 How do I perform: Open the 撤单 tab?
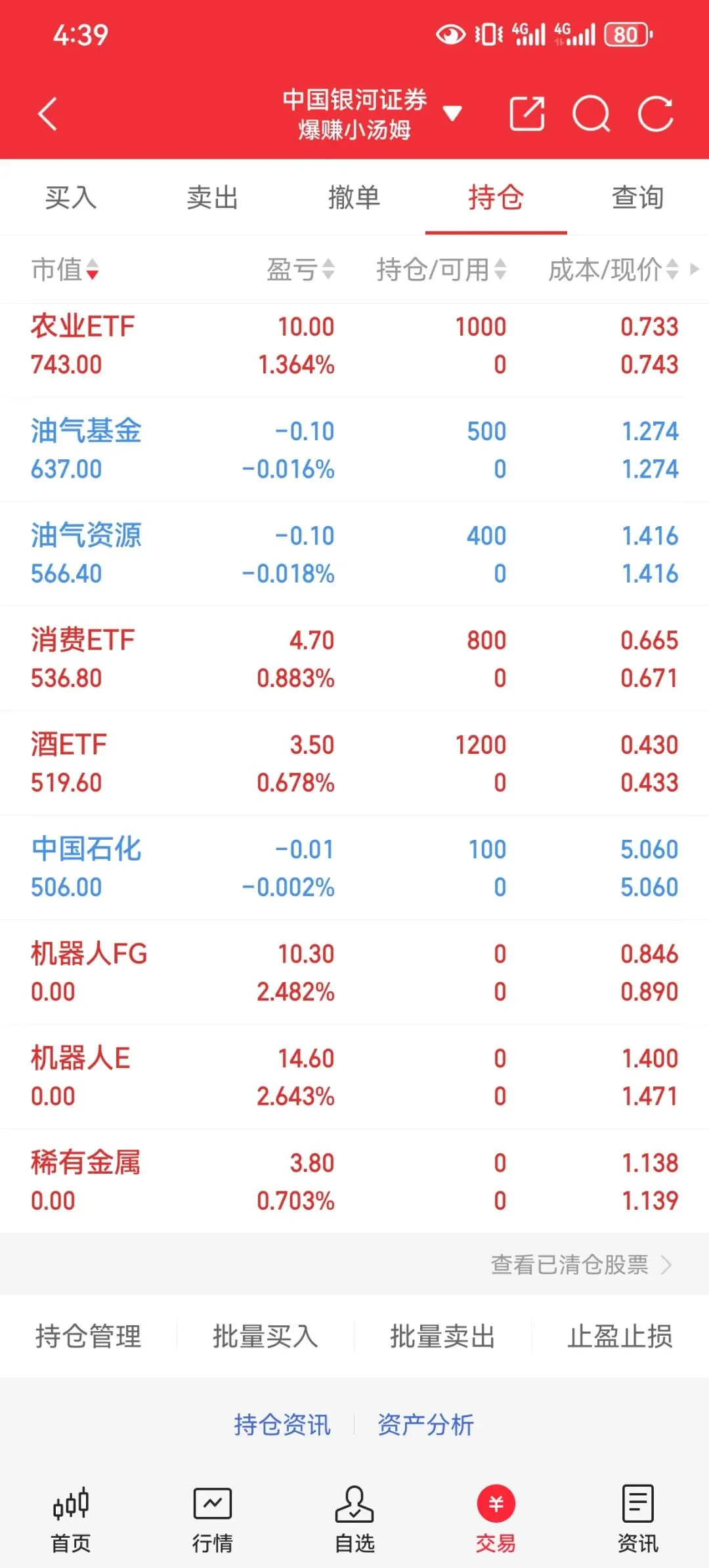(354, 197)
